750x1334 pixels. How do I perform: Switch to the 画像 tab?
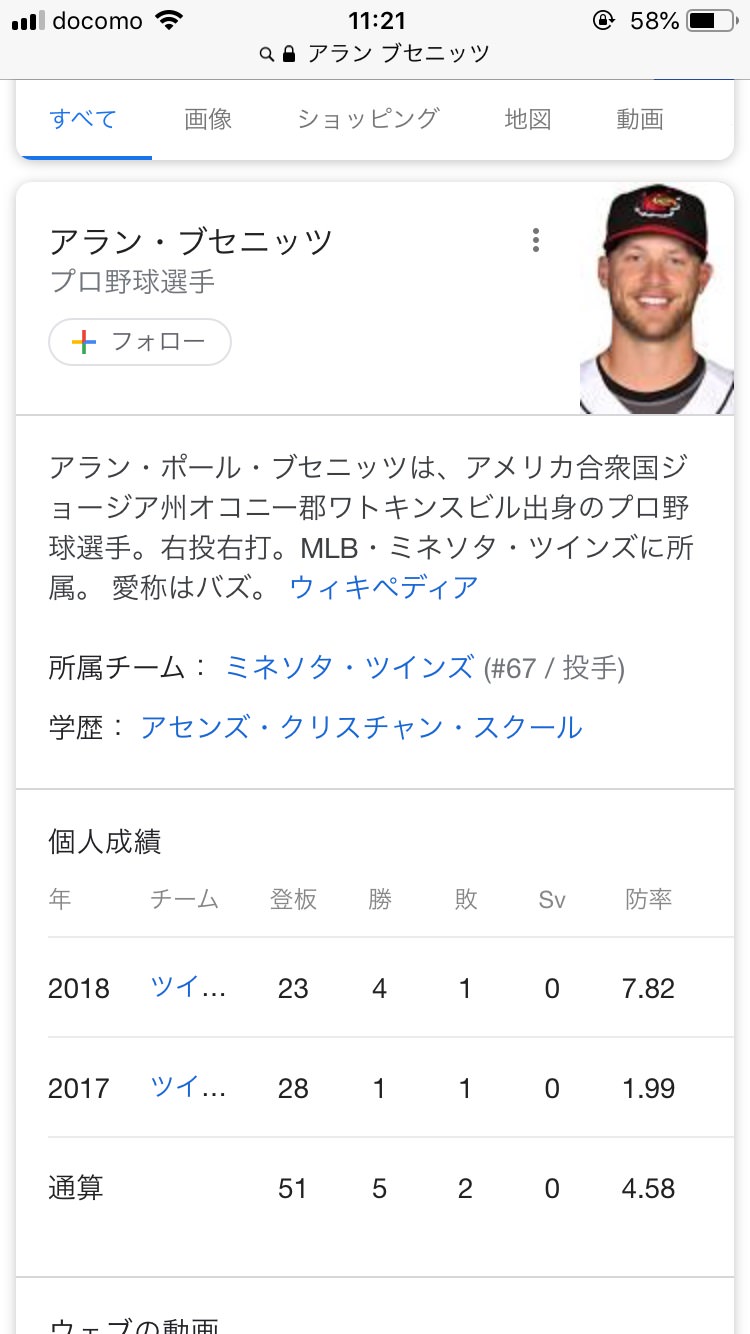[208, 120]
